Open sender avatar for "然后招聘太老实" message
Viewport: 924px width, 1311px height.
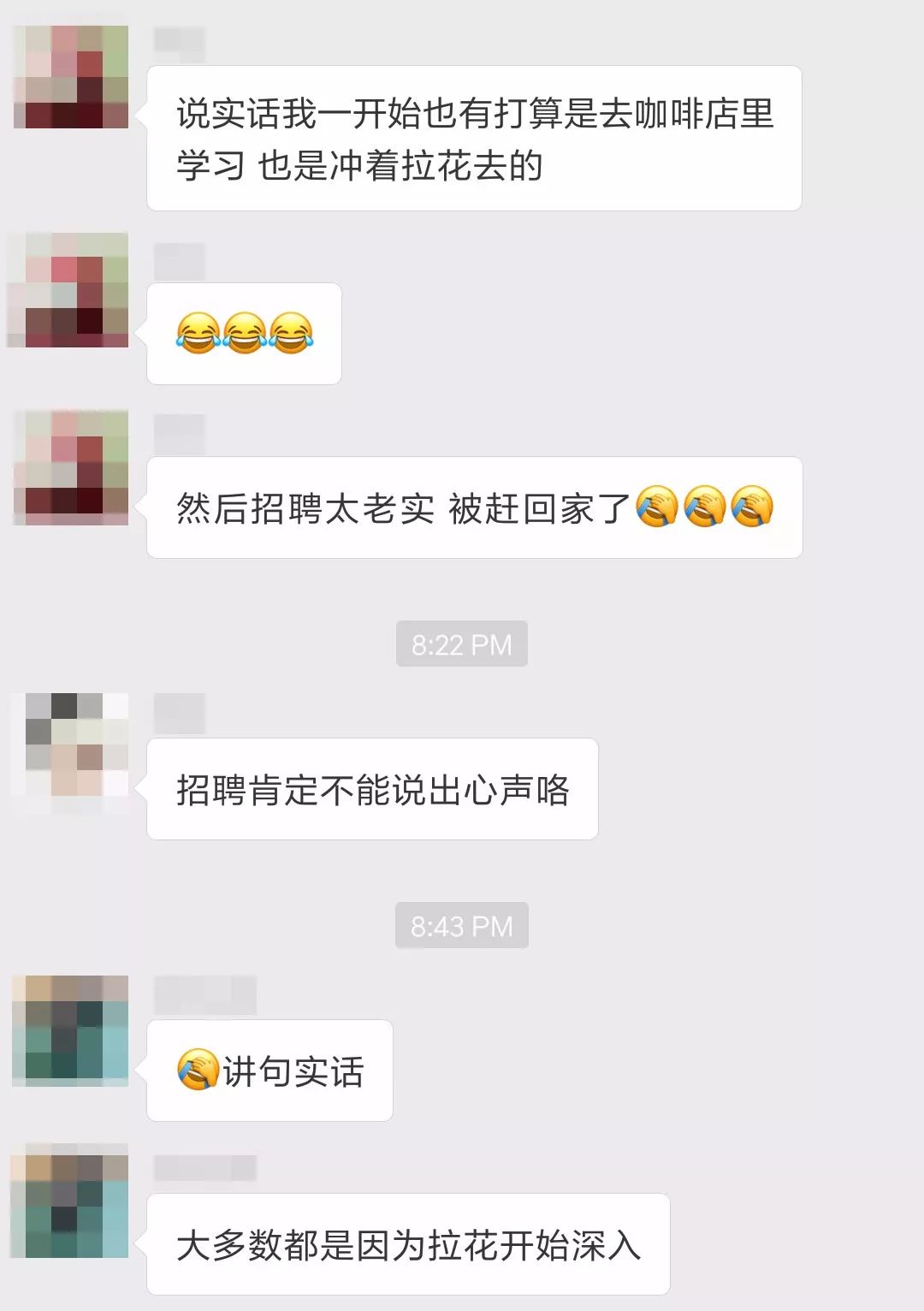pos(71,466)
